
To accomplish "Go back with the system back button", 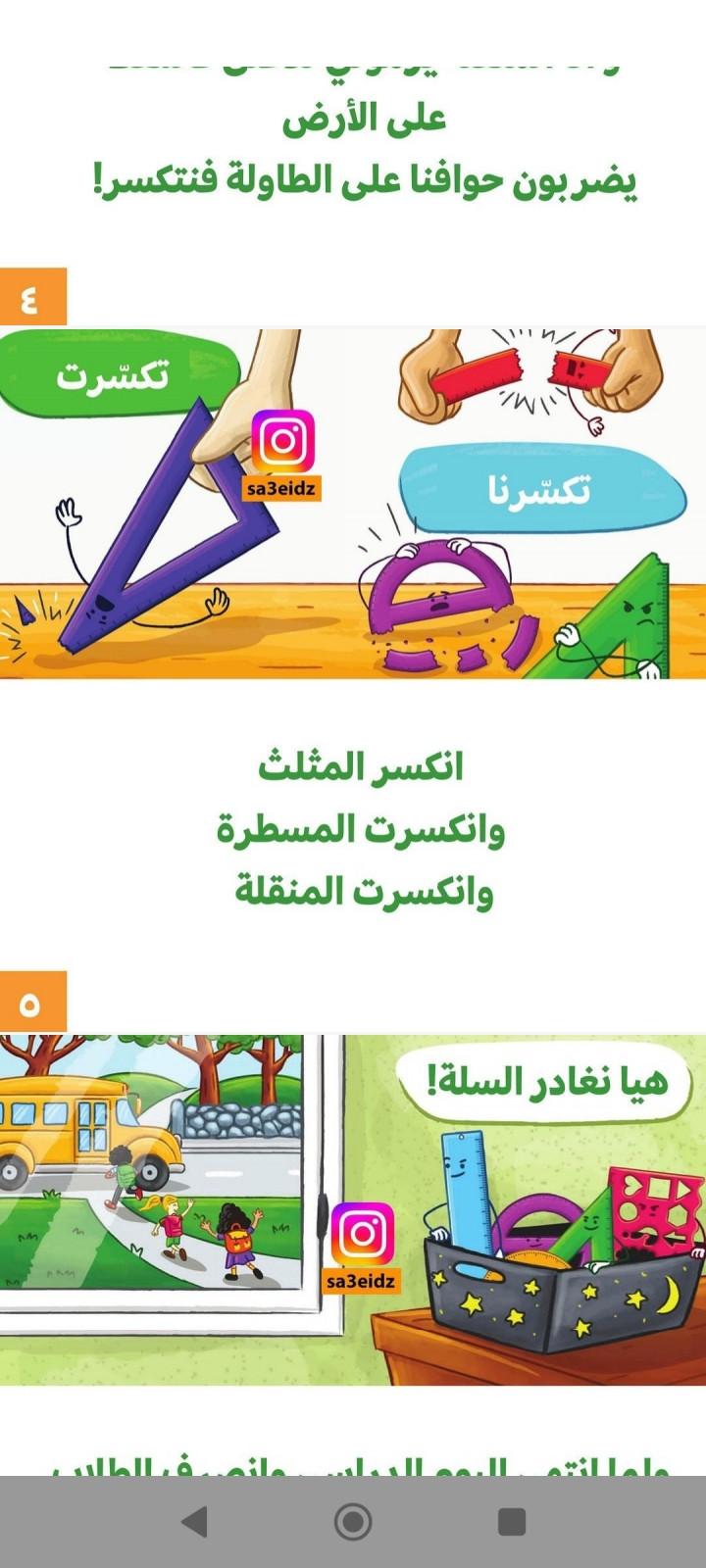I will pyautogui.click(x=195, y=1521).
